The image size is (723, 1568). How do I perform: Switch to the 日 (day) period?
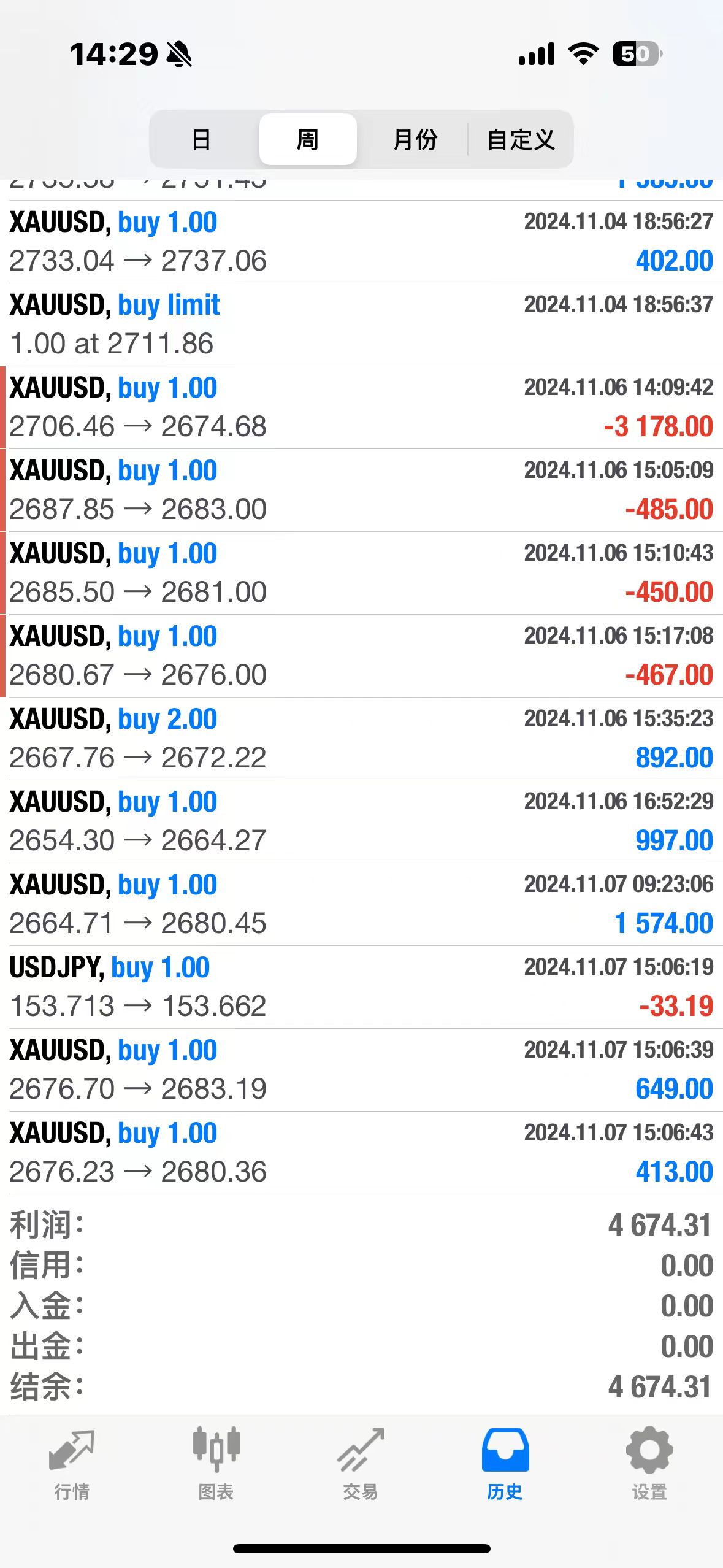click(x=202, y=139)
